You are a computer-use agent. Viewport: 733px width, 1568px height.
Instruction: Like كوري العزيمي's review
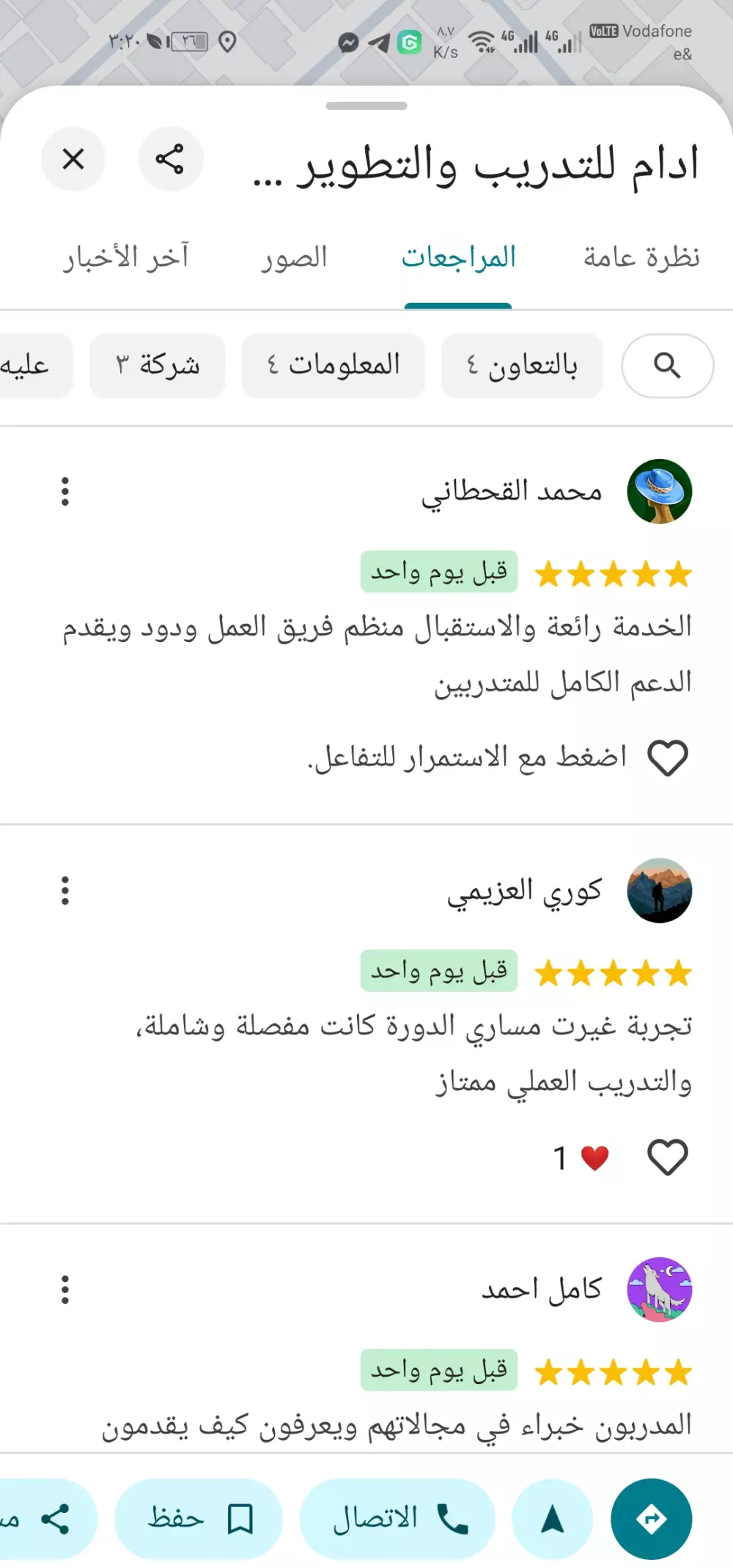tap(668, 1157)
